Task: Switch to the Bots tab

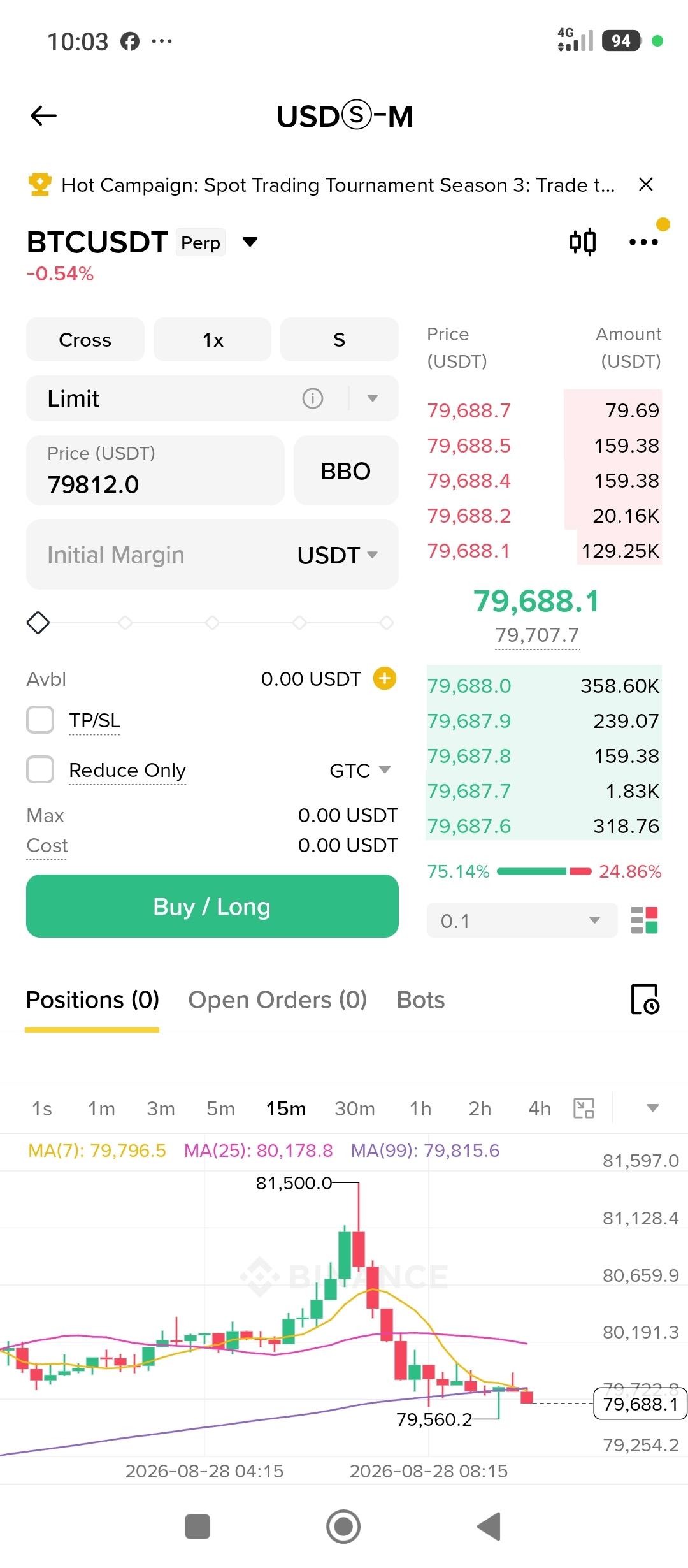Action: (x=420, y=999)
